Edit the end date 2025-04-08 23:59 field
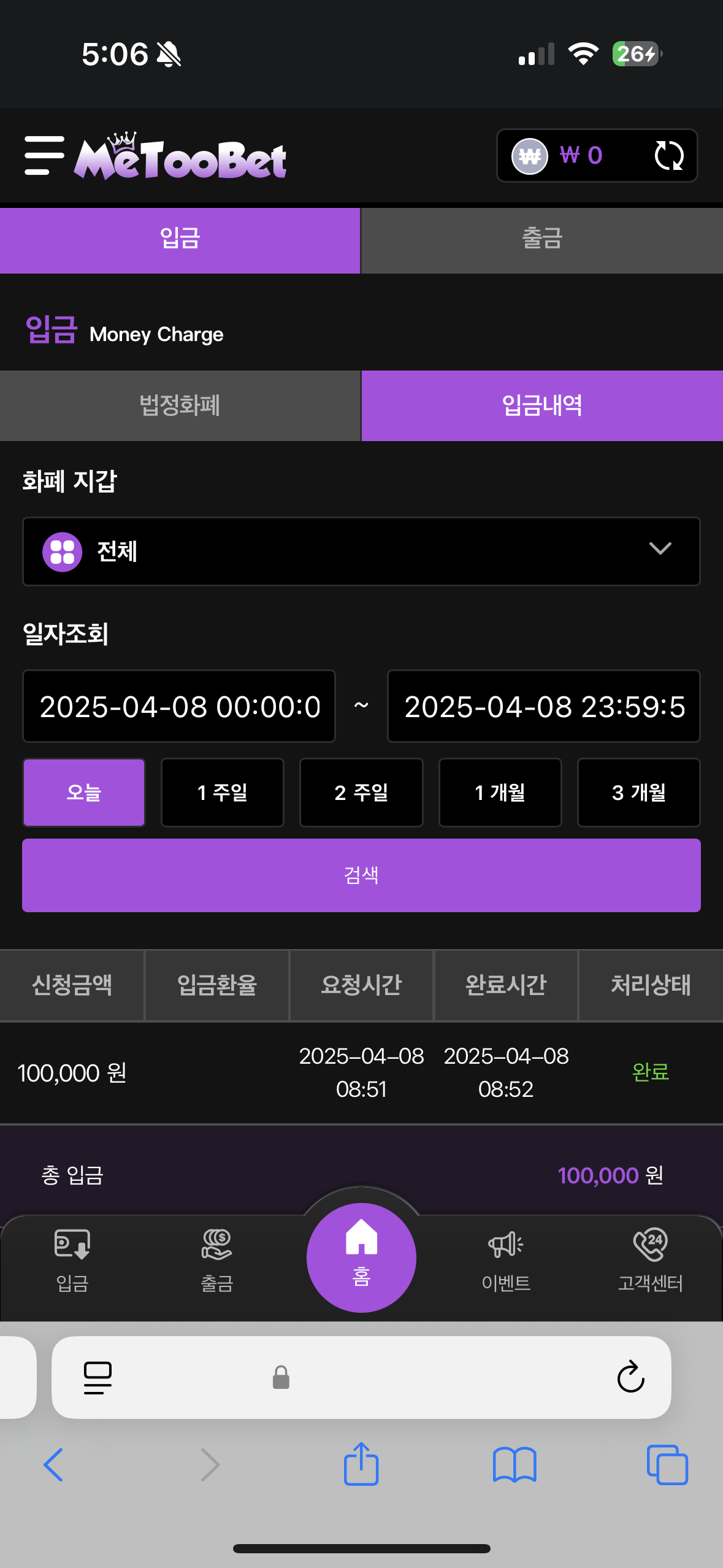Image resolution: width=723 pixels, height=1568 pixels. [x=543, y=706]
